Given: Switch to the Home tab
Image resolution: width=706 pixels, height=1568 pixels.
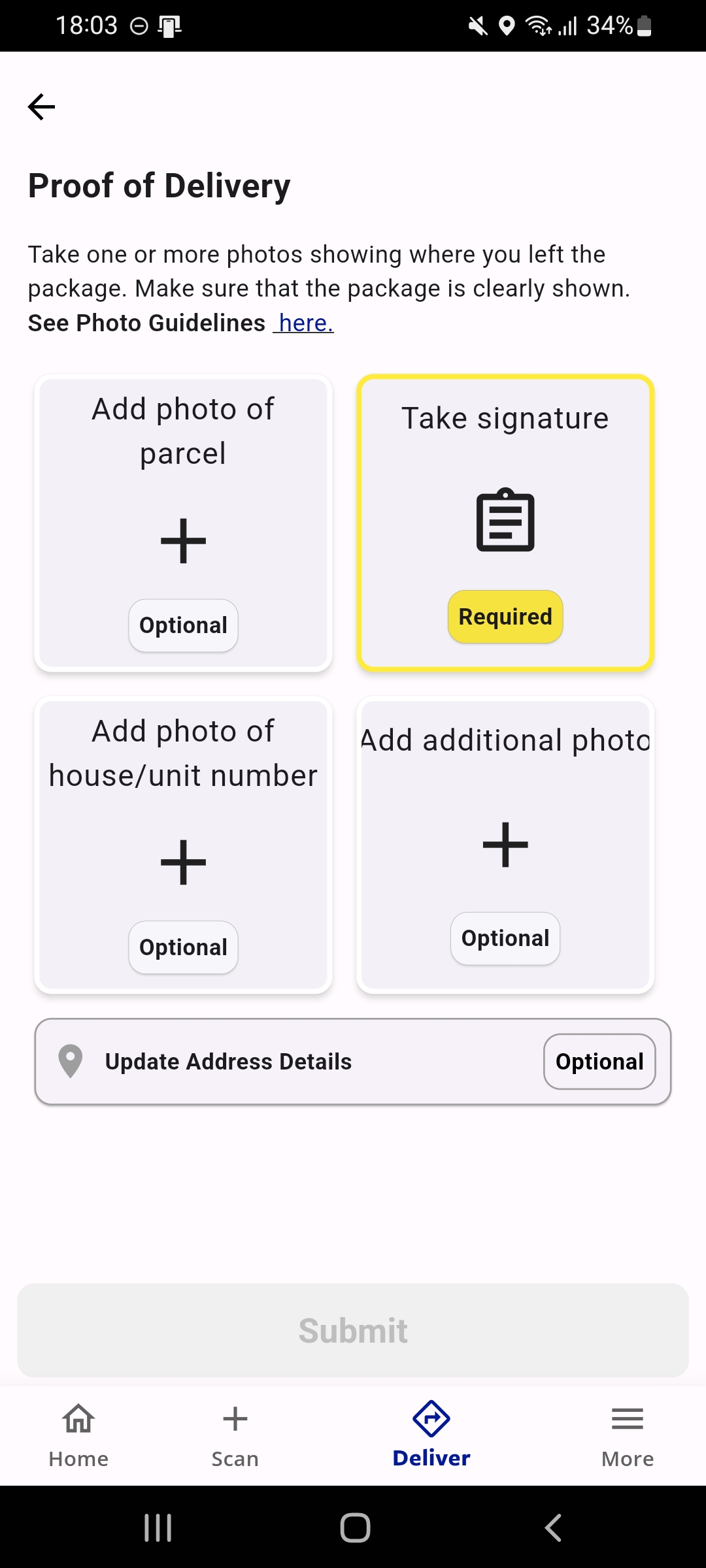Looking at the screenshot, I should 78,1435.
